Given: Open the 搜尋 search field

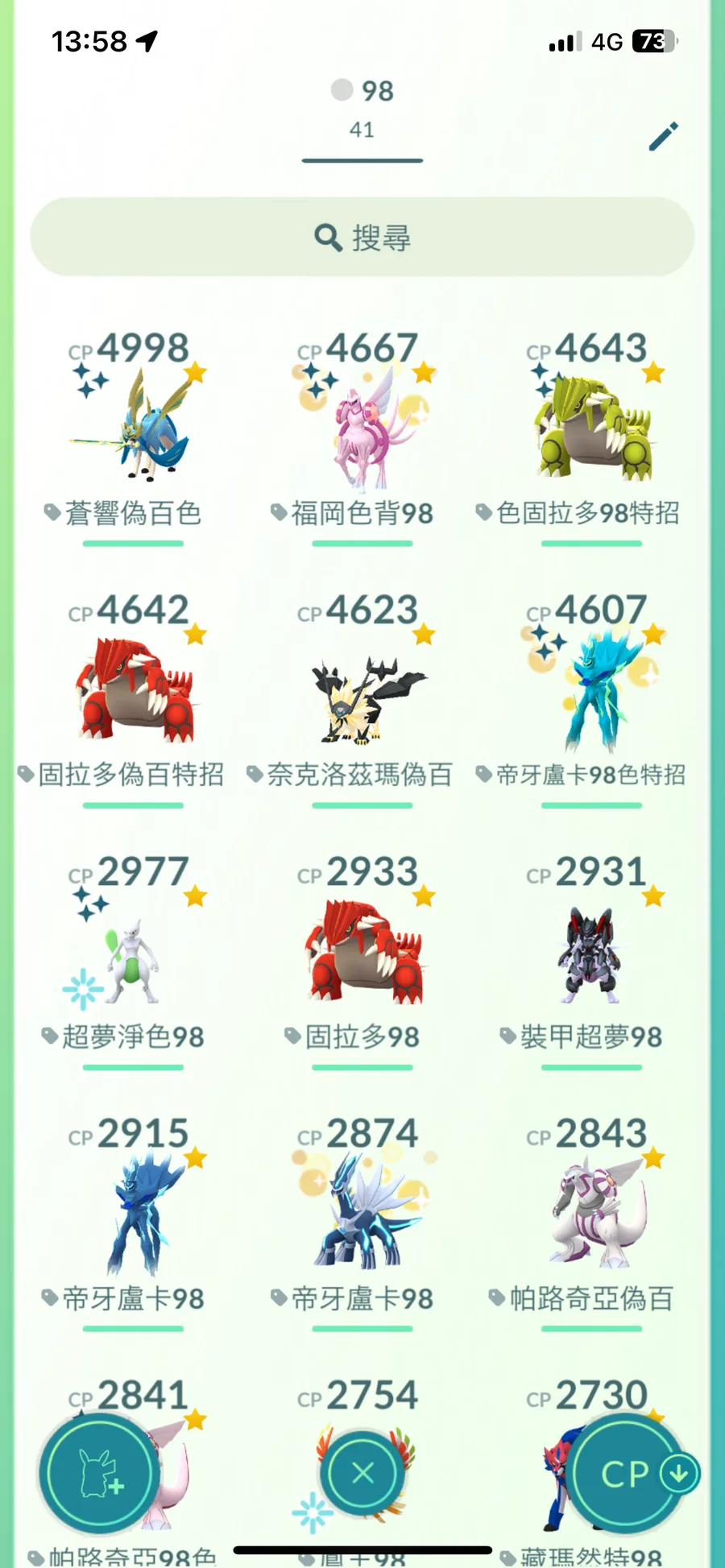Looking at the screenshot, I should pos(362,238).
